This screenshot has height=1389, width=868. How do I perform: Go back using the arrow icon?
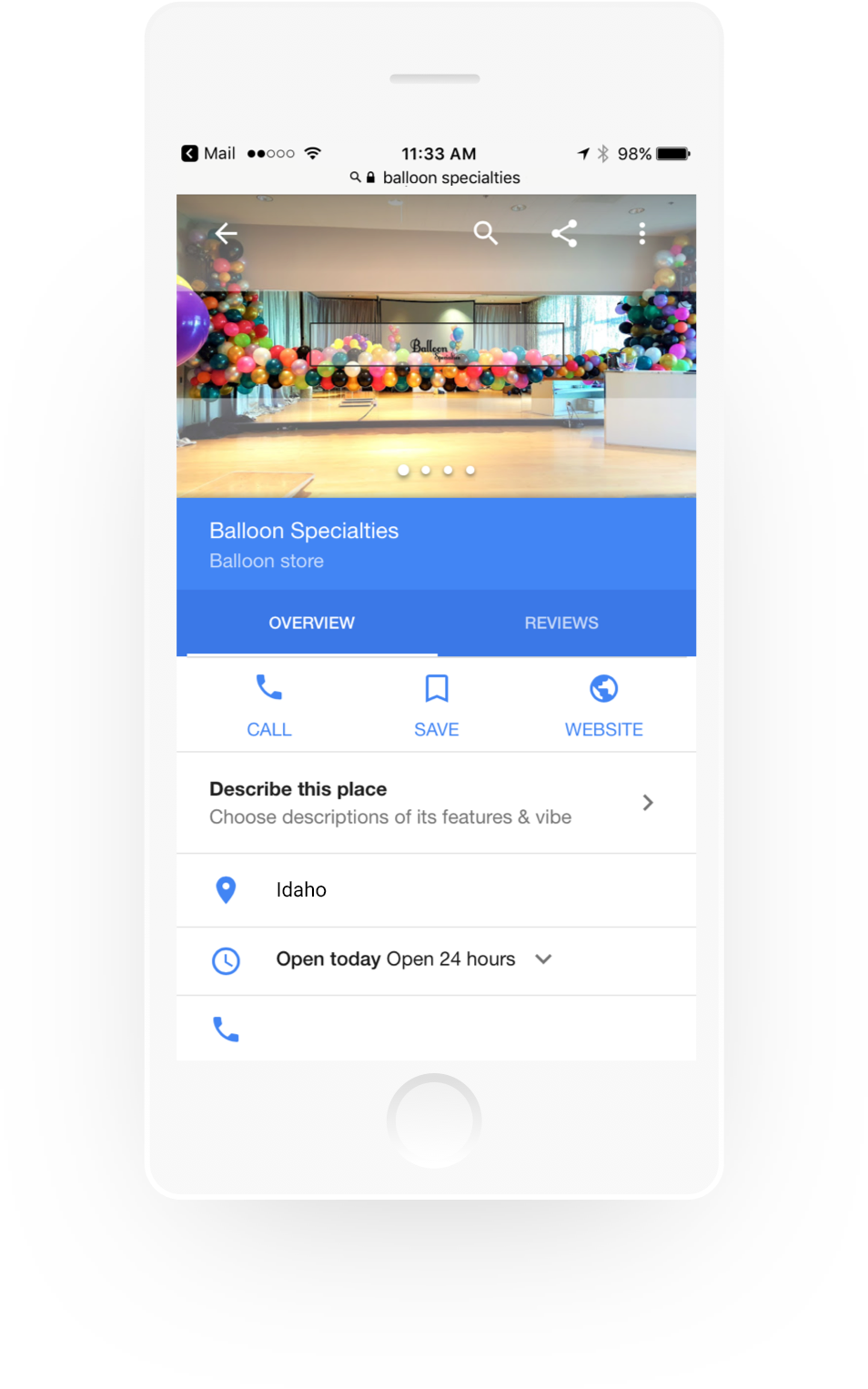coord(226,234)
